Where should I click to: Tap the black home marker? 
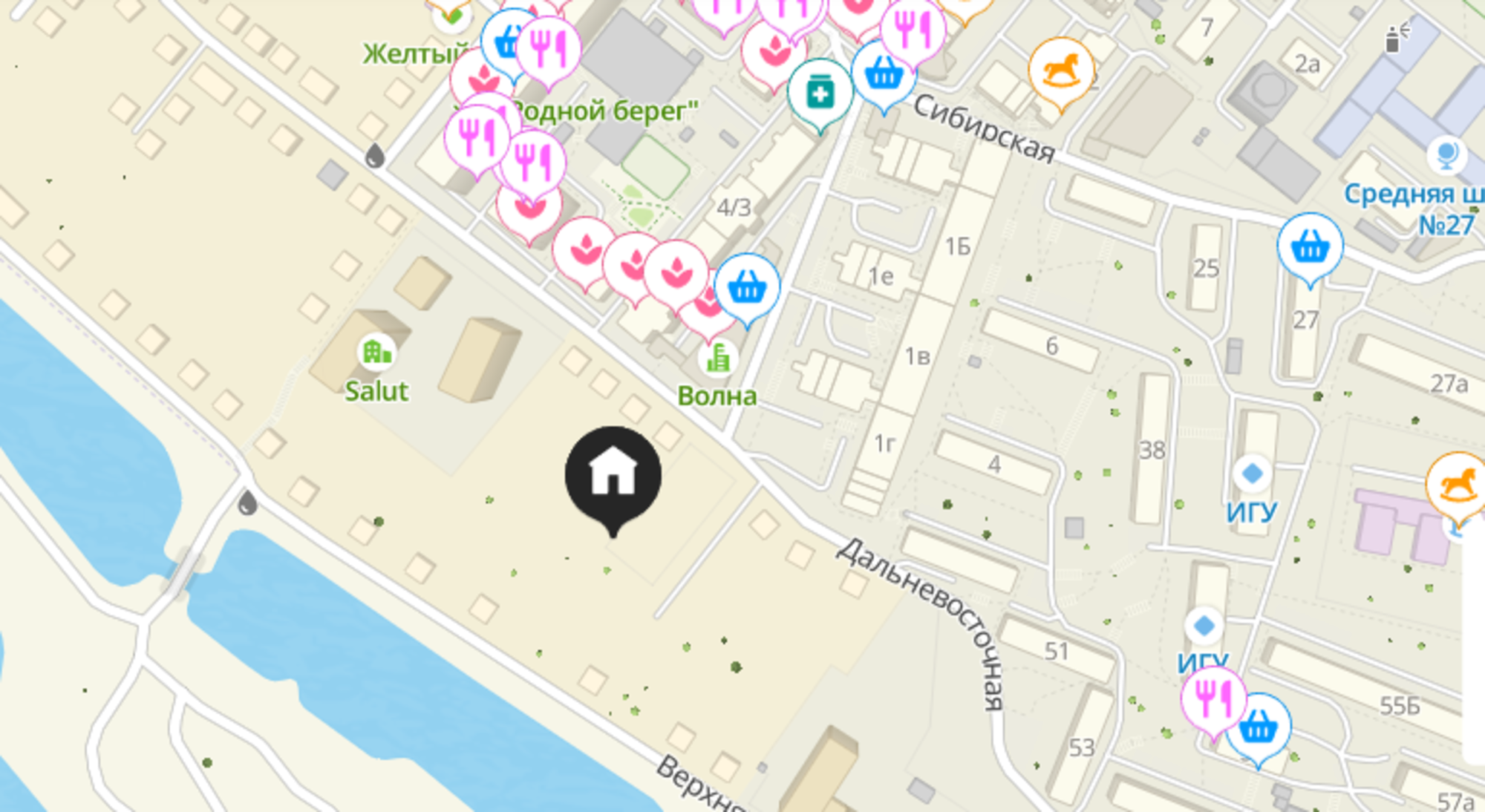coord(613,474)
